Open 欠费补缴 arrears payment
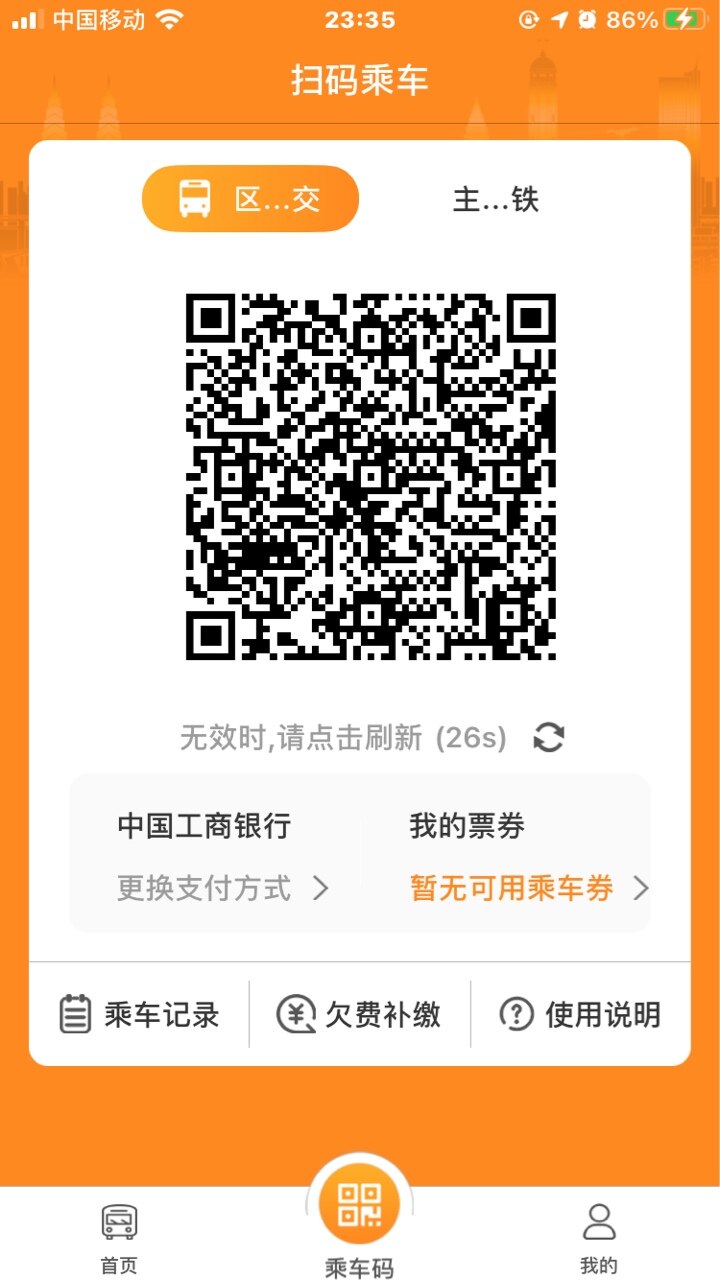 pyautogui.click(x=360, y=1014)
